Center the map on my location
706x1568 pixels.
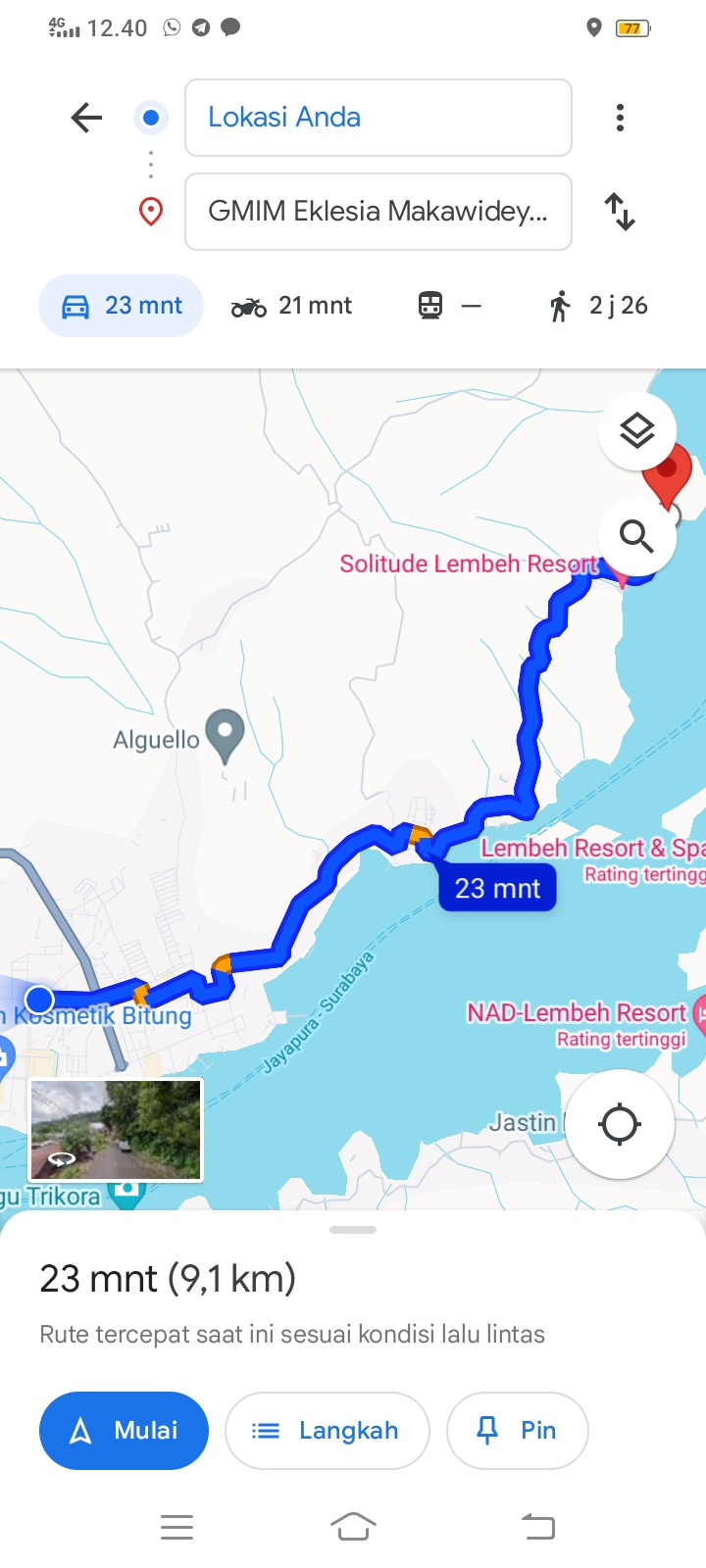pyautogui.click(x=620, y=1124)
